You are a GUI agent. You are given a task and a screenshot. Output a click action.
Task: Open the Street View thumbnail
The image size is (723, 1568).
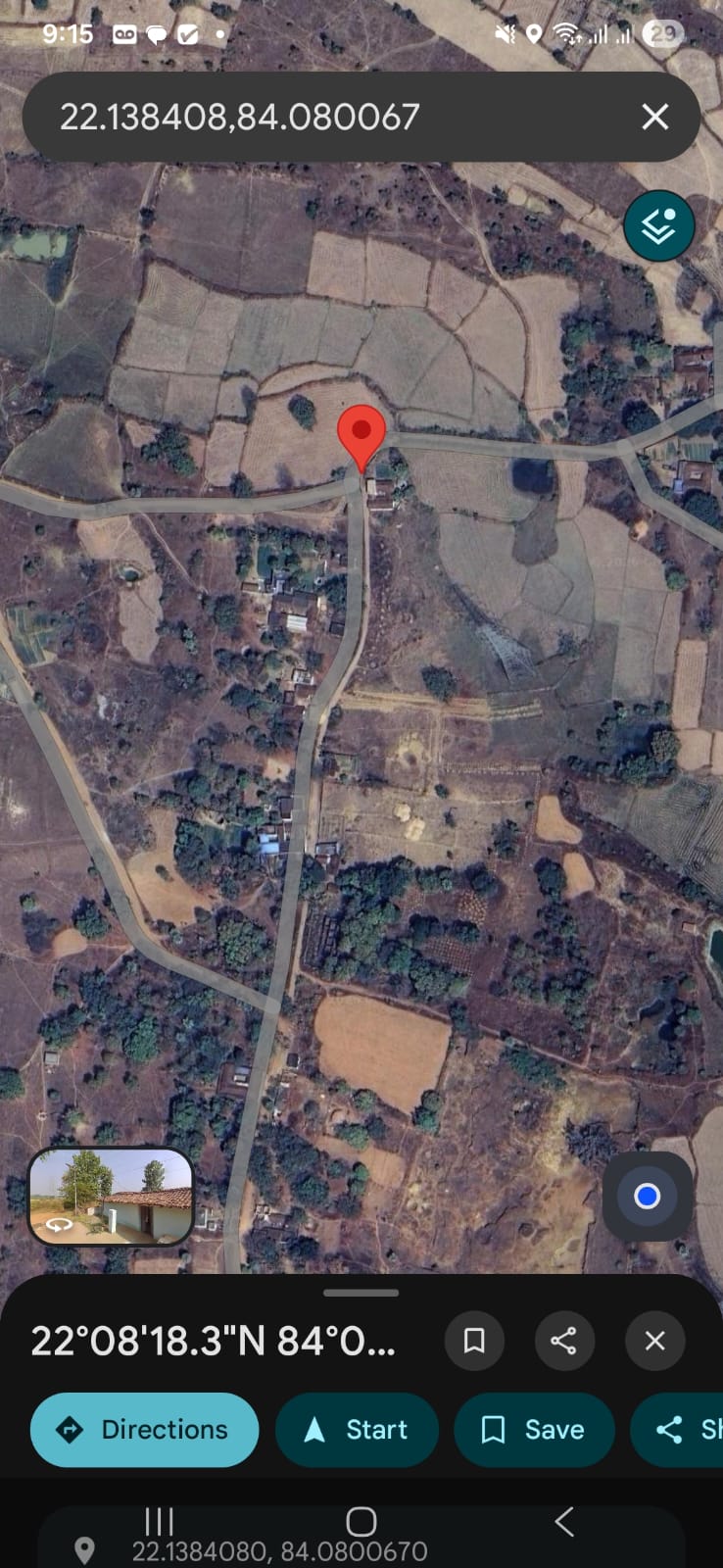111,1197
